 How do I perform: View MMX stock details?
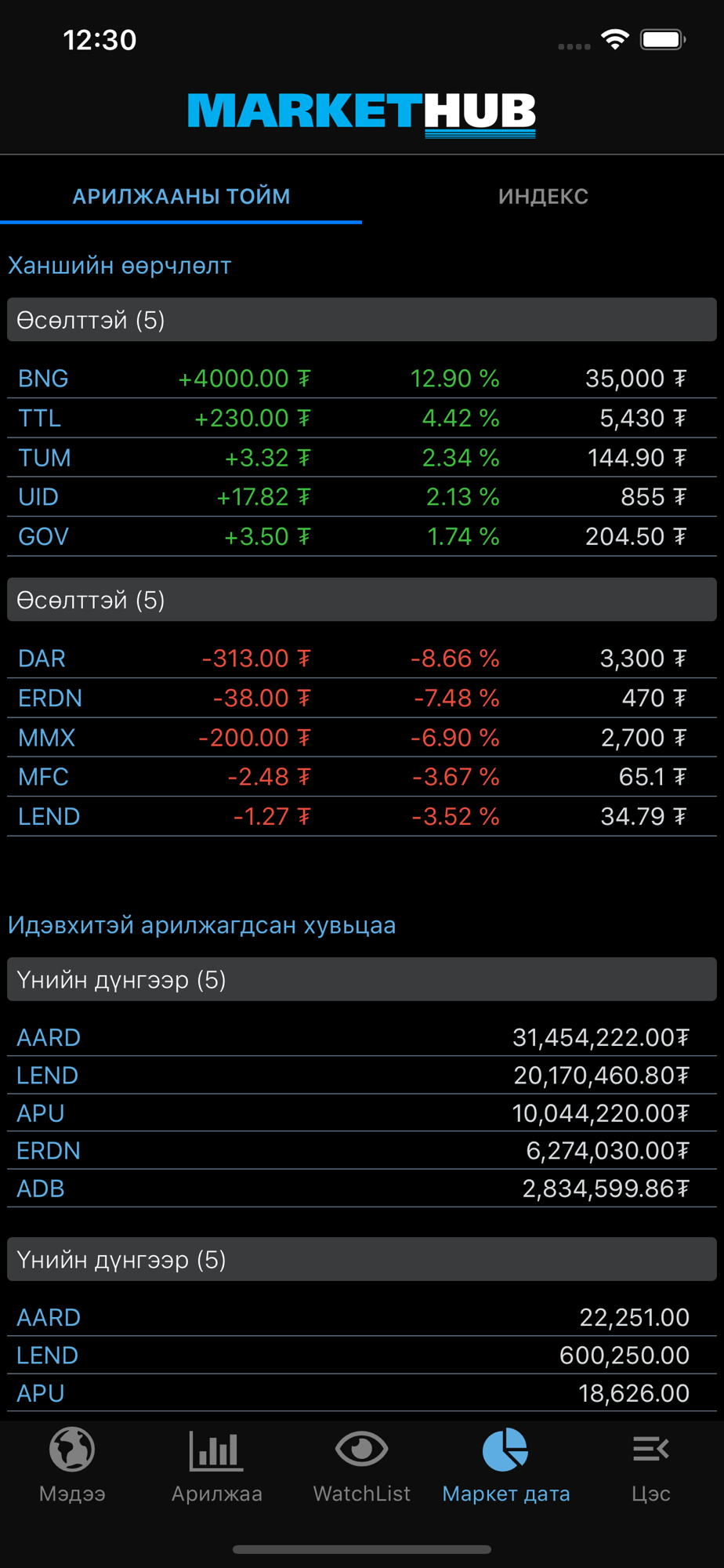point(362,738)
